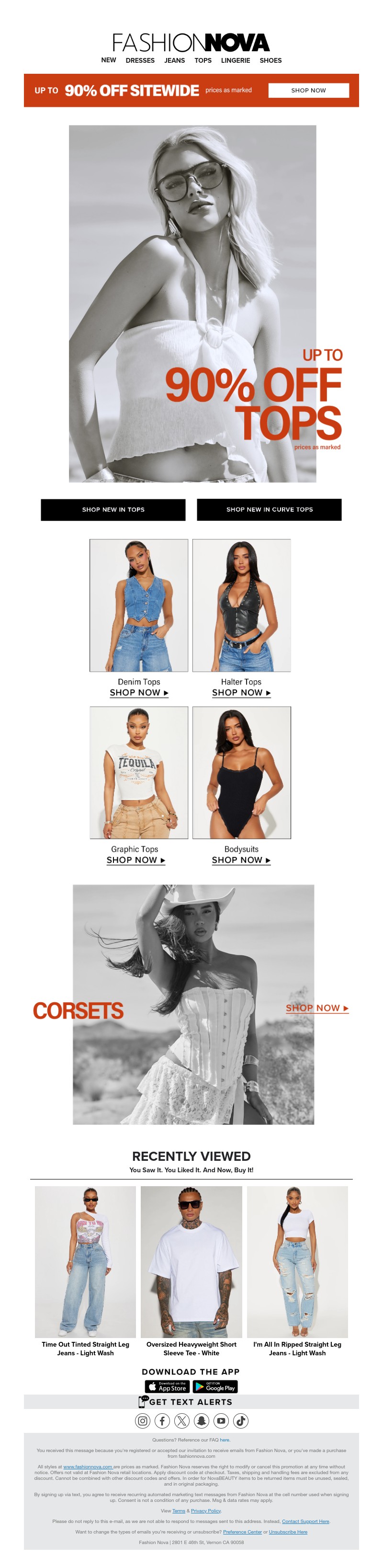Image resolution: width=383 pixels, height=1568 pixels.
Task: Open Fashion Nova's Instagram page
Action: coord(142,1421)
